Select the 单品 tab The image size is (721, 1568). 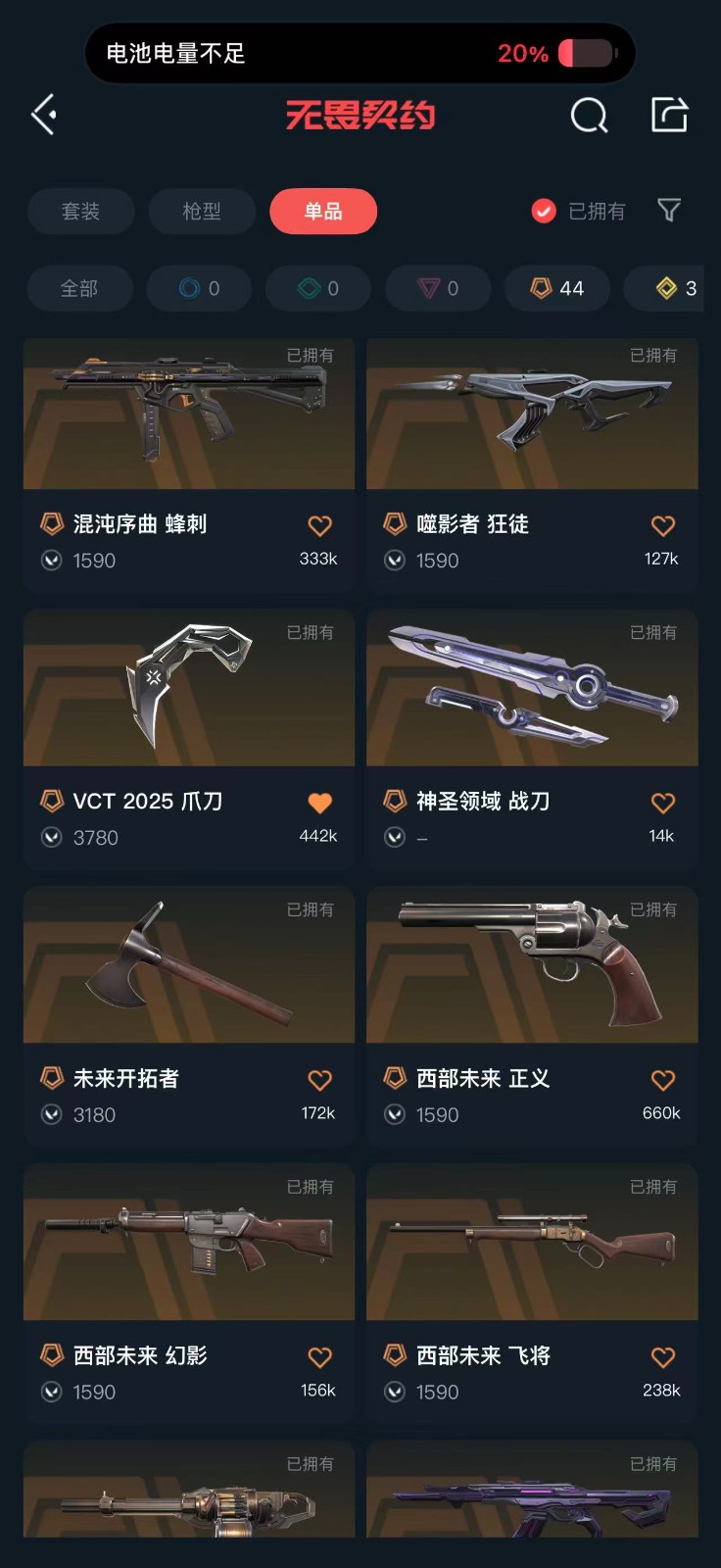pyautogui.click(x=323, y=212)
